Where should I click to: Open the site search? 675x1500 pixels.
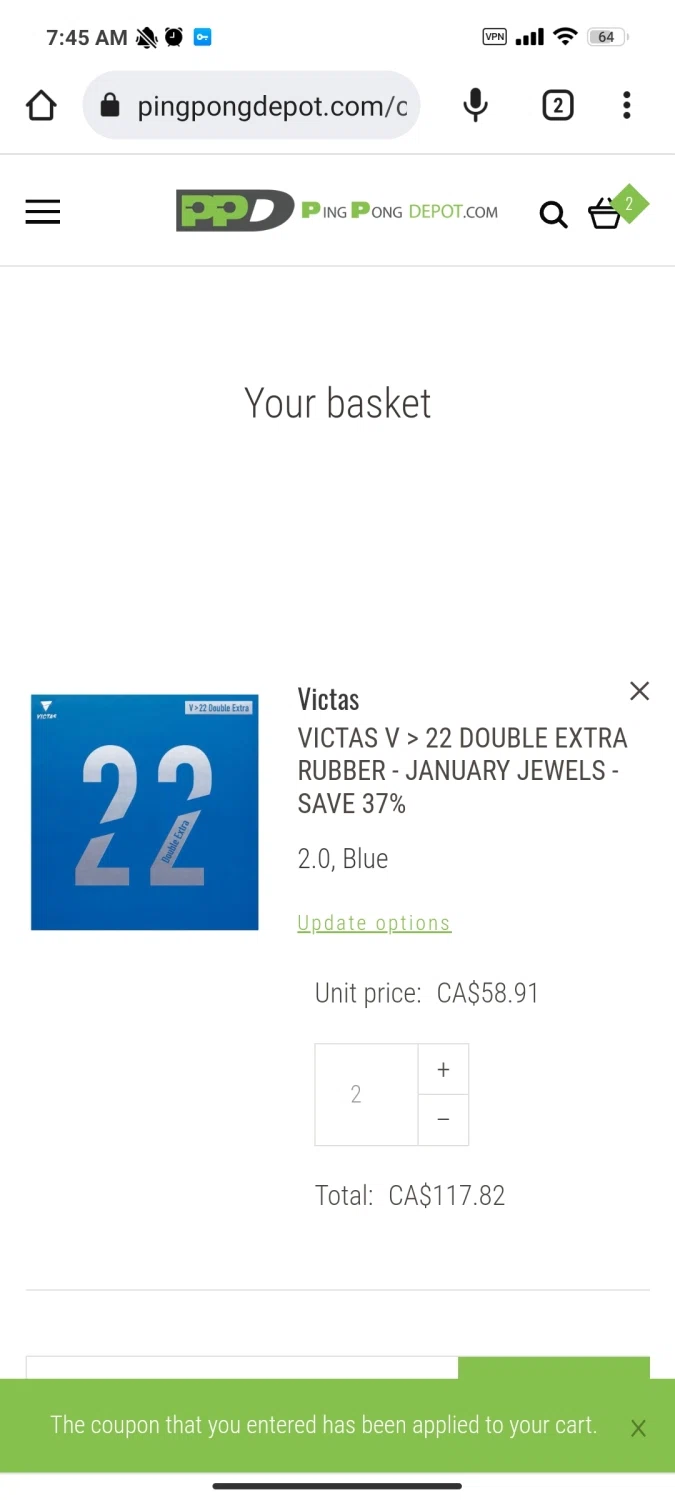553,214
